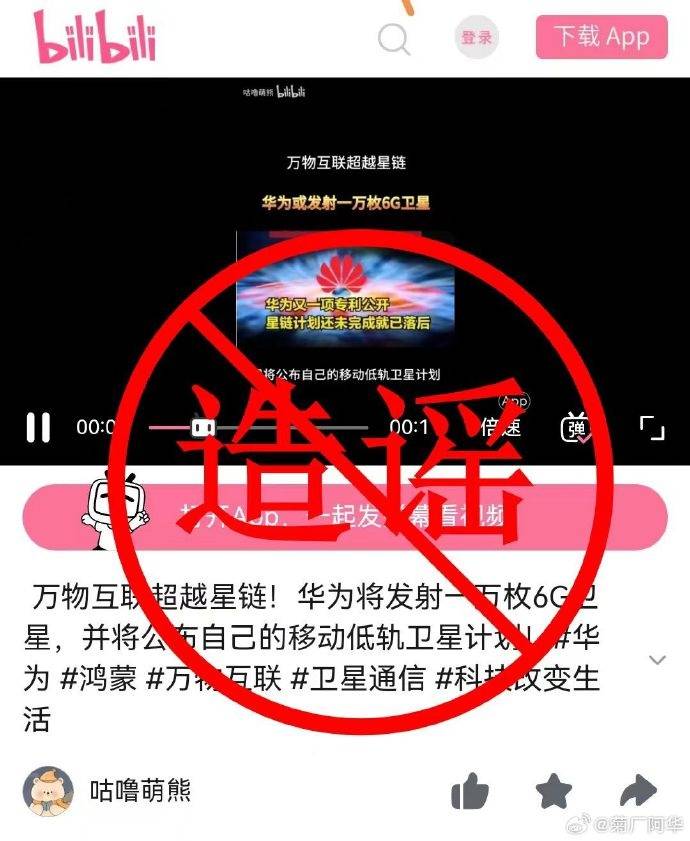Enter fullscreen video mode

pyautogui.click(x=652, y=427)
